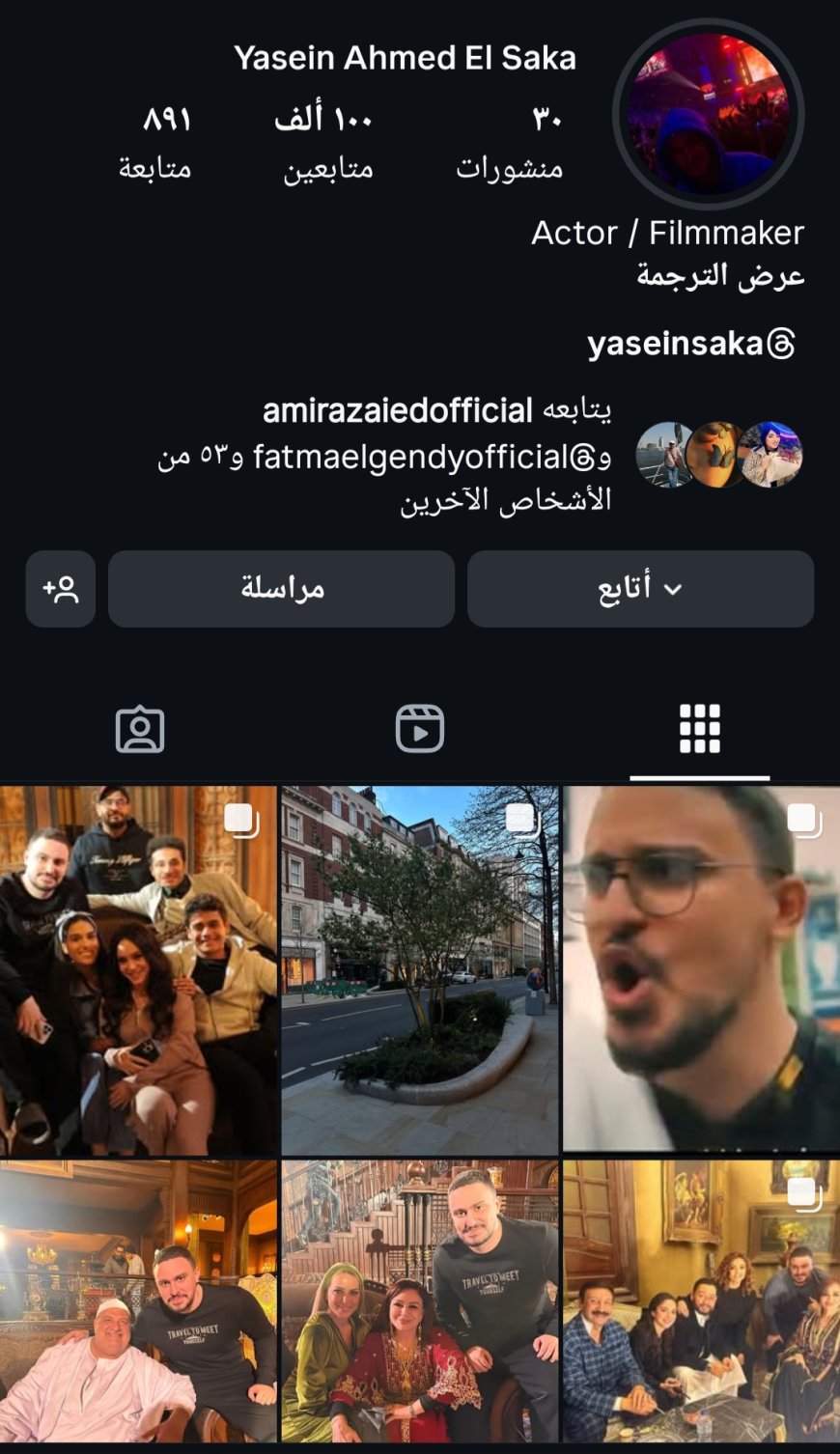The width and height of the screenshot is (840, 1454).
Task: Tap عرض الترجمة to translate bio
Action: click(720, 276)
